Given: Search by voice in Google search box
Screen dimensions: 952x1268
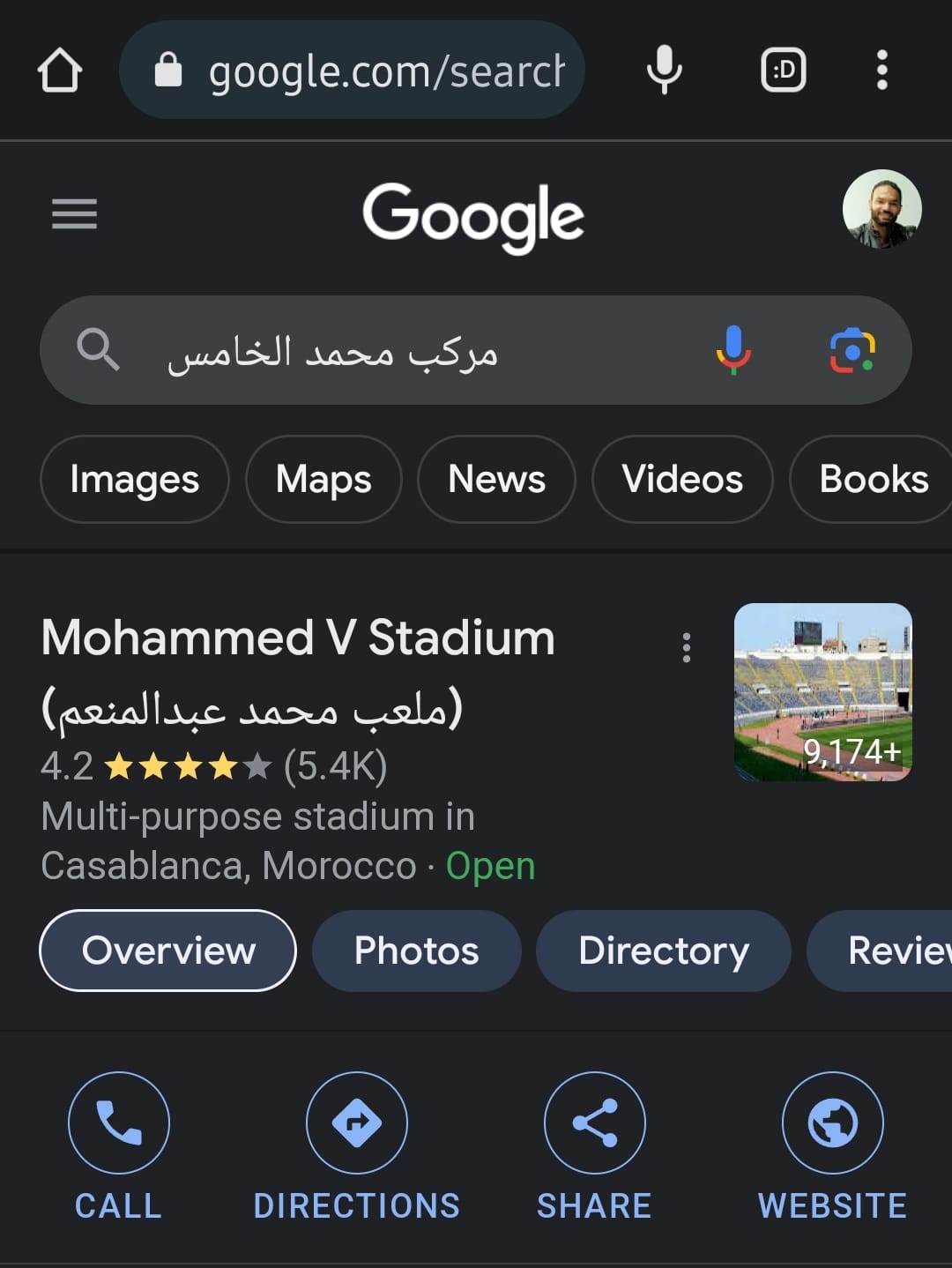Looking at the screenshot, I should click(733, 350).
